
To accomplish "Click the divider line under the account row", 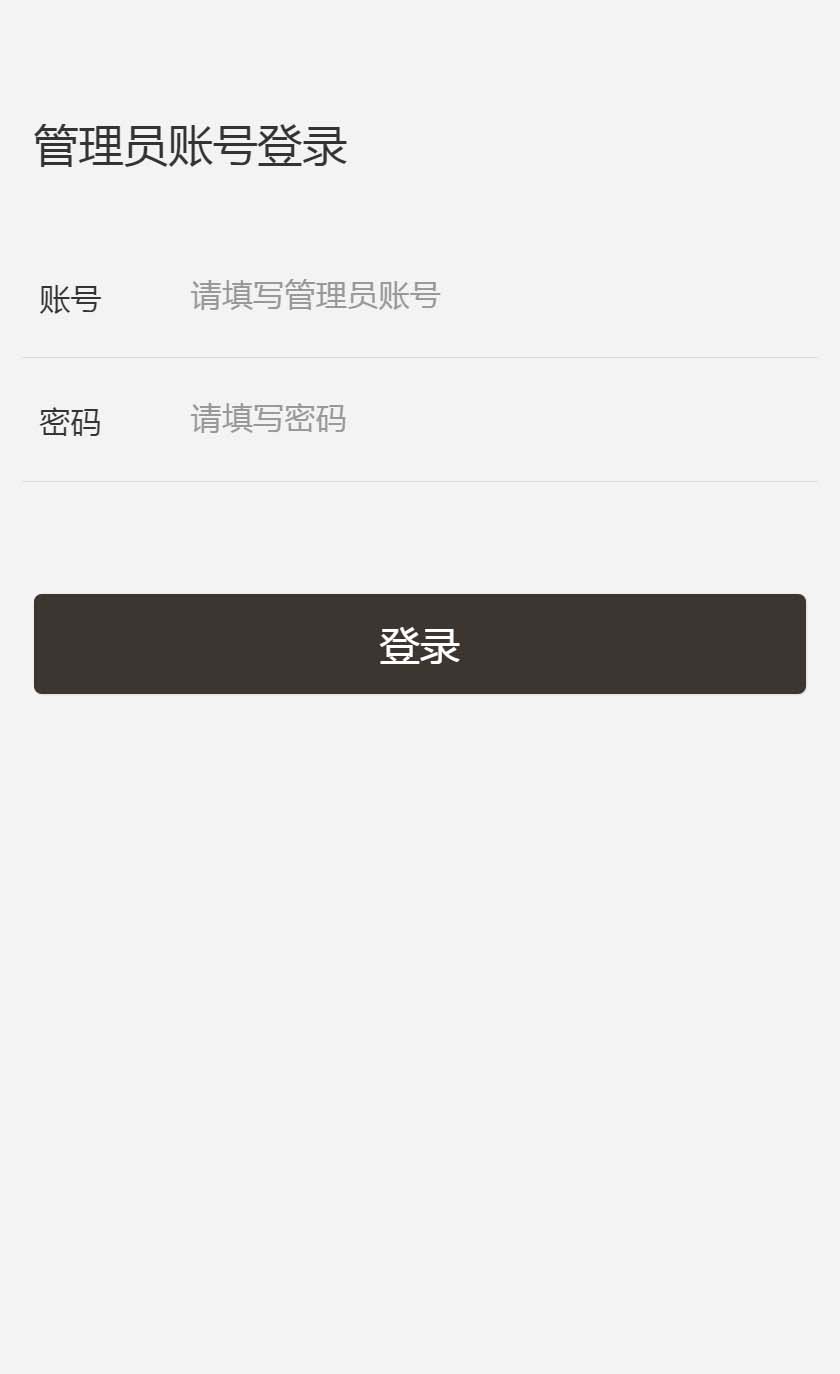I will coord(419,356).
